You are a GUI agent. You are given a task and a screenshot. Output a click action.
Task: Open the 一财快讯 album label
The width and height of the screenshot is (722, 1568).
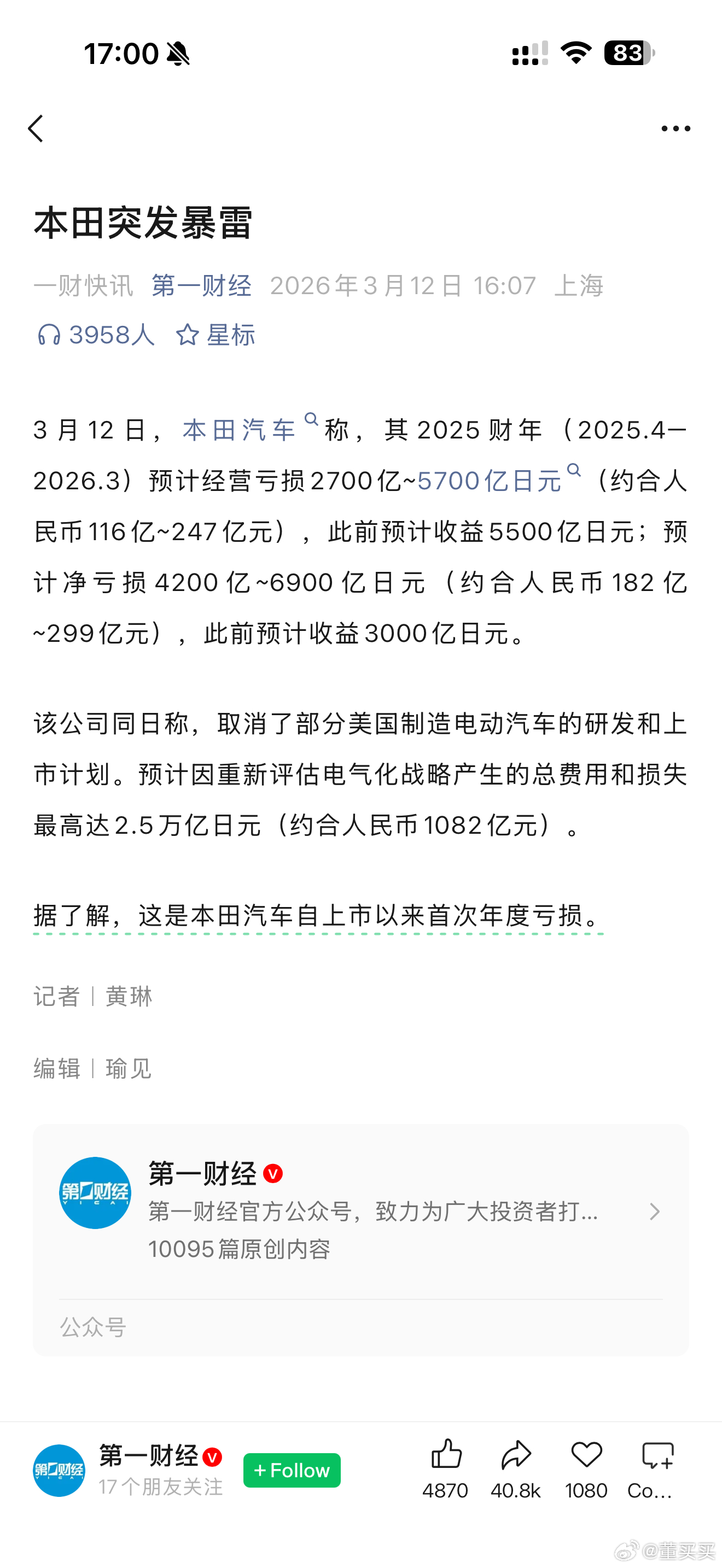coord(84,286)
